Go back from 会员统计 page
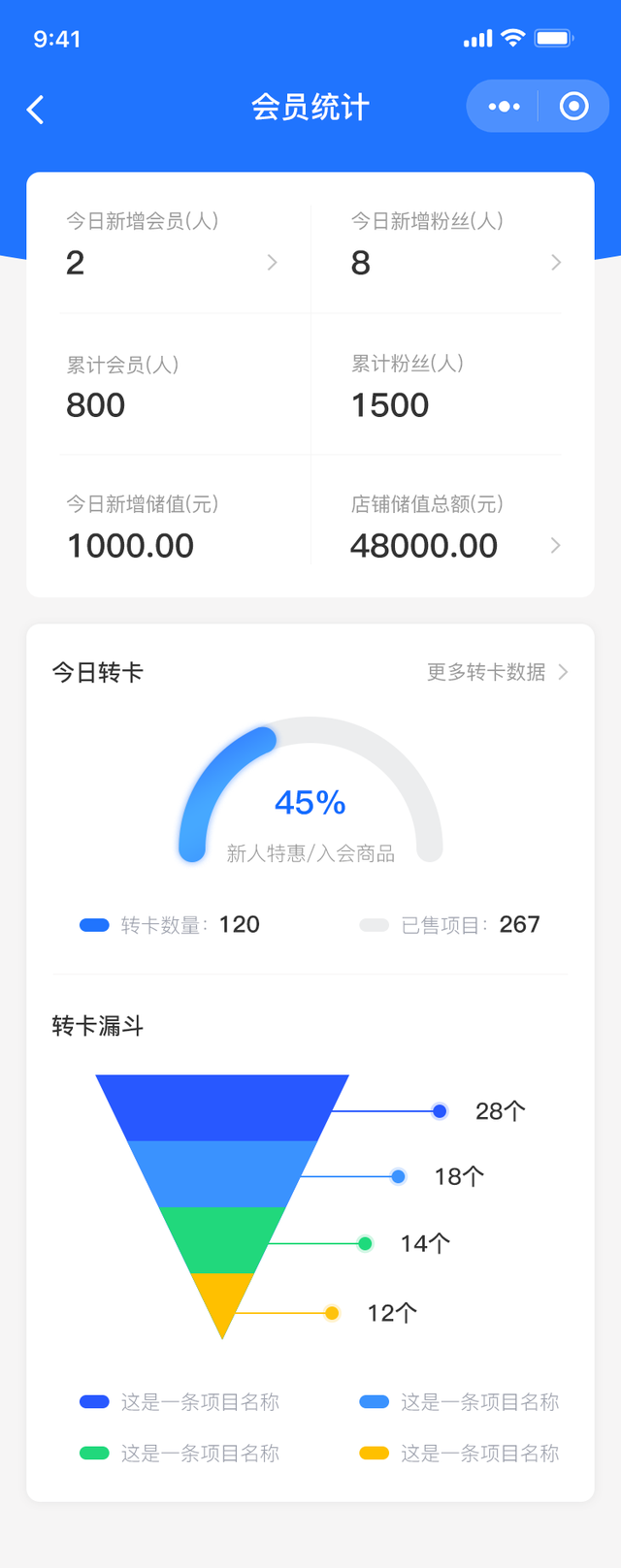621x1568 pixels. (x=36, y=110)
